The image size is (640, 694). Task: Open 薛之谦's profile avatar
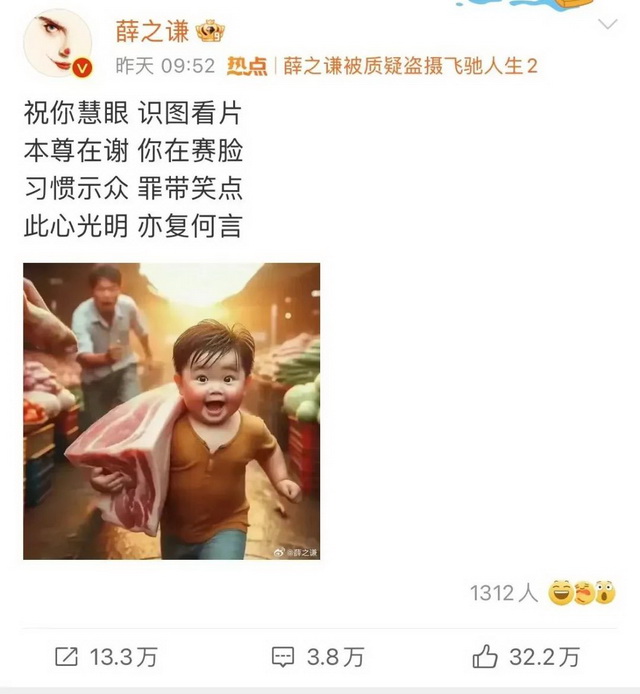(56, 45)
